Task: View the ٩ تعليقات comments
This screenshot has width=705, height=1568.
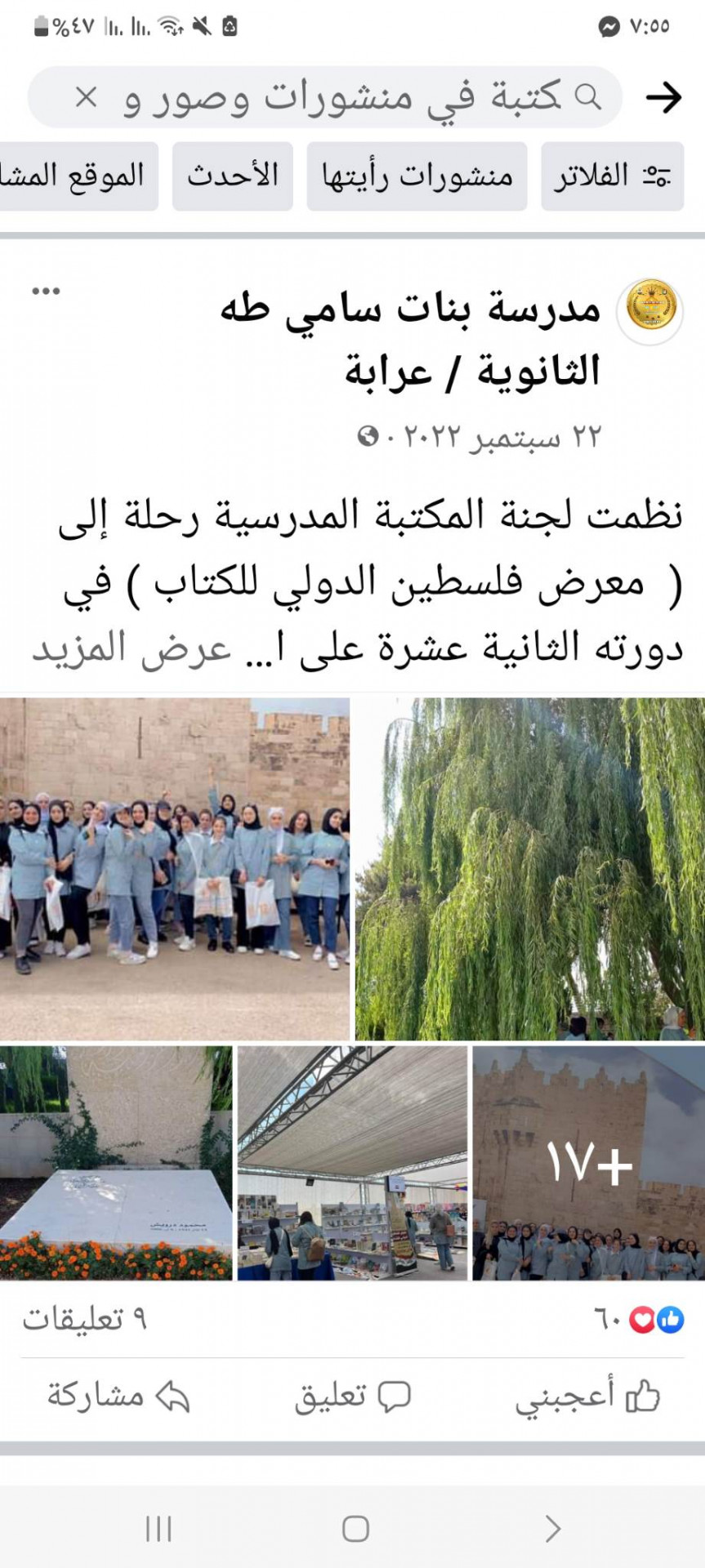Action: click(84, 1319)
